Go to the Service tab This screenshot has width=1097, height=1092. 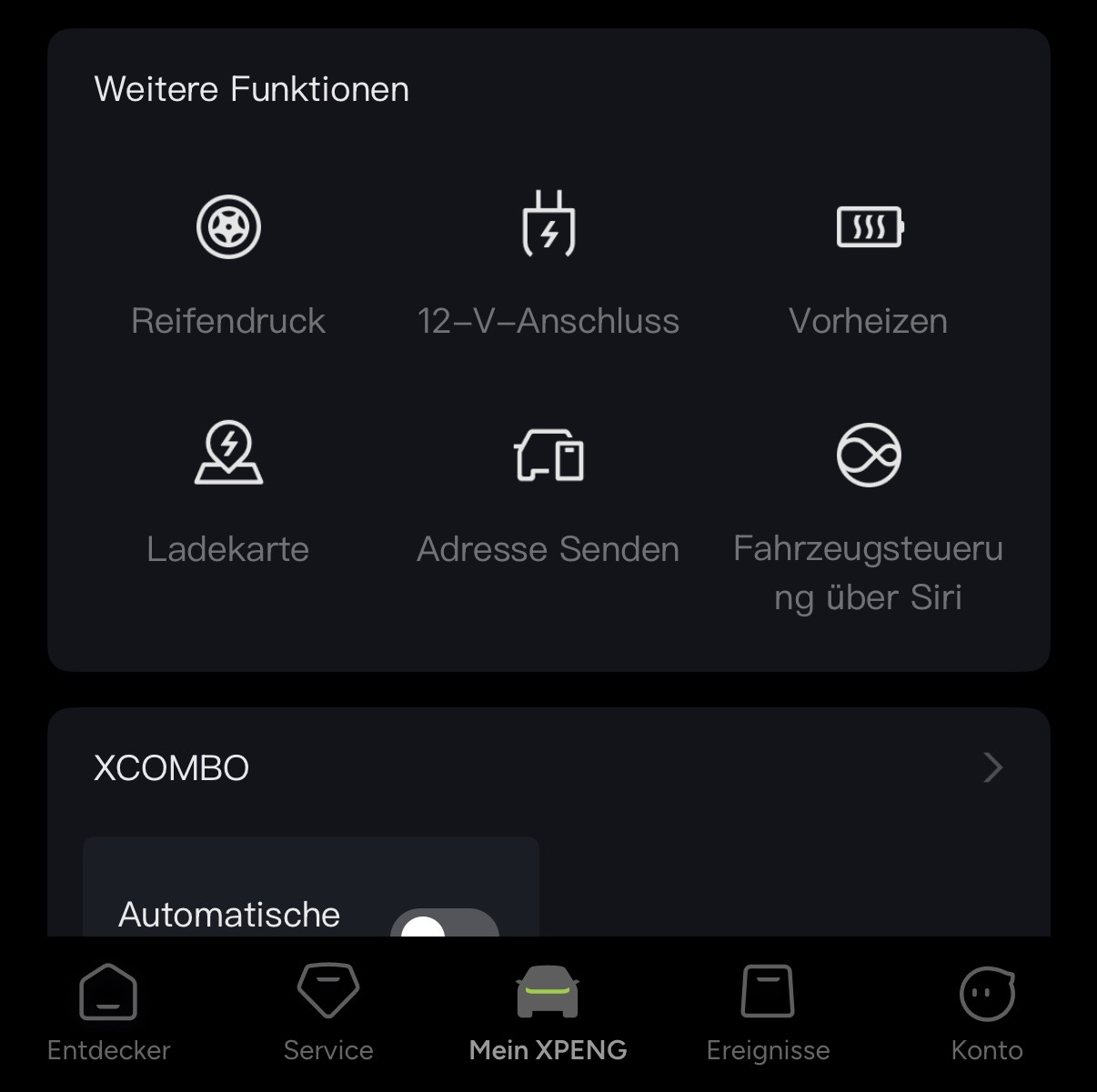[x=328, y=1012]
